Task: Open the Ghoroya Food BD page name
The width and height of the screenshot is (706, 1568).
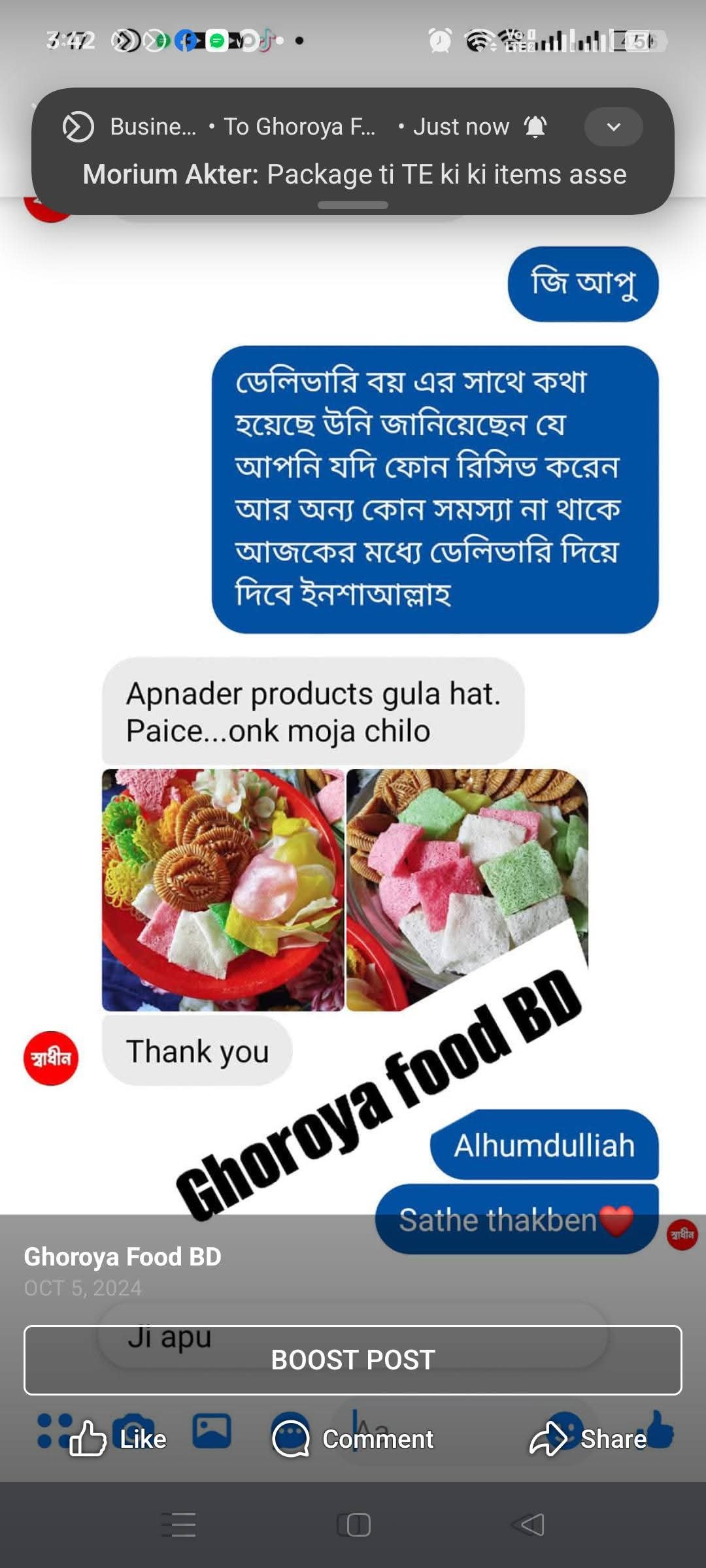Action: 122,1256
